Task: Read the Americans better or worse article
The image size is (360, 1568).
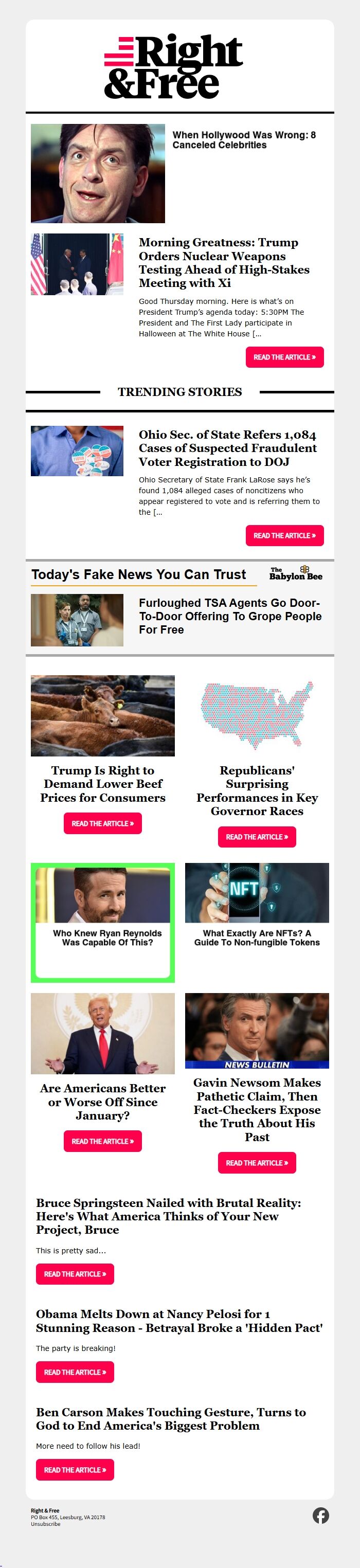Action: 102,1141
